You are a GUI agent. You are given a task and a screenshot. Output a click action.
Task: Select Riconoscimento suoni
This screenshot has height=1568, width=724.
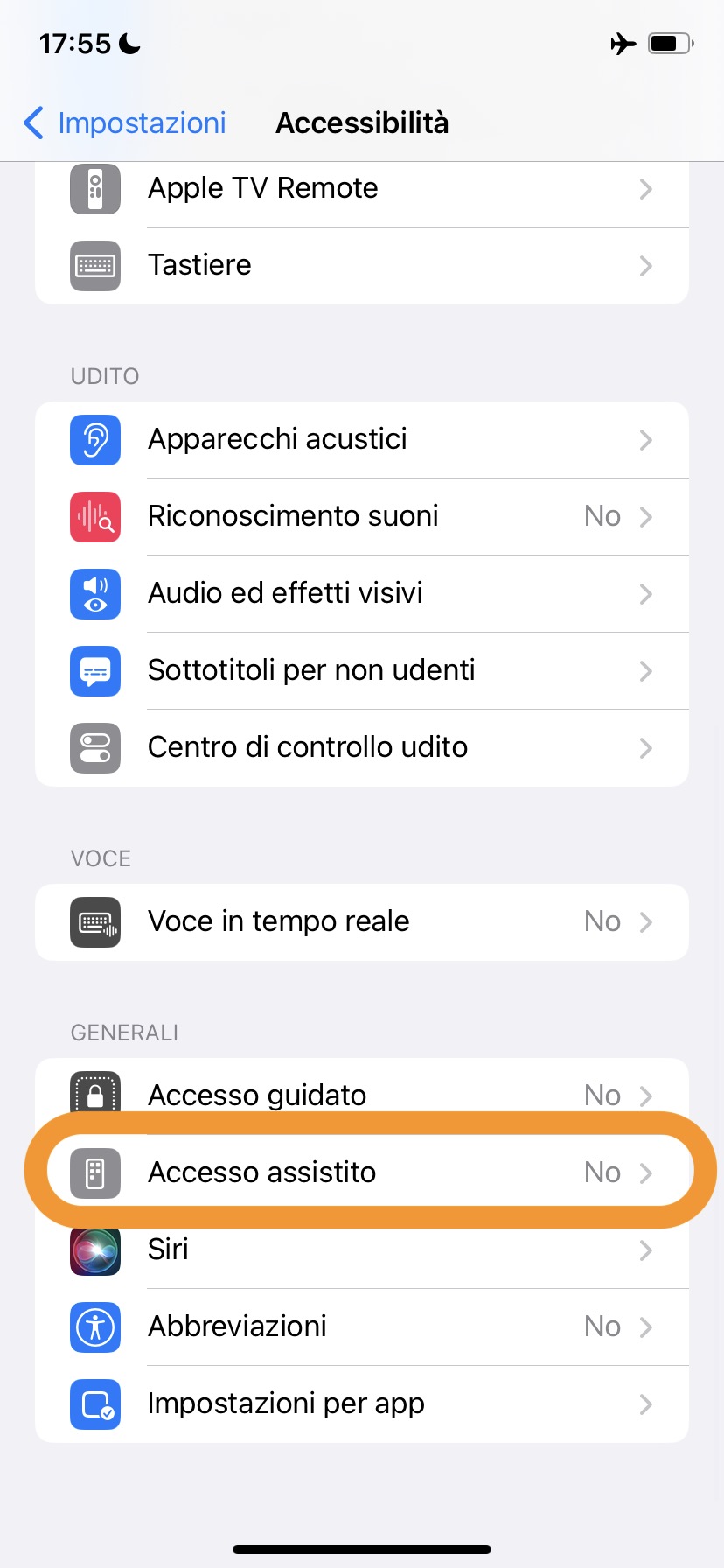click(x=361, y=516)
